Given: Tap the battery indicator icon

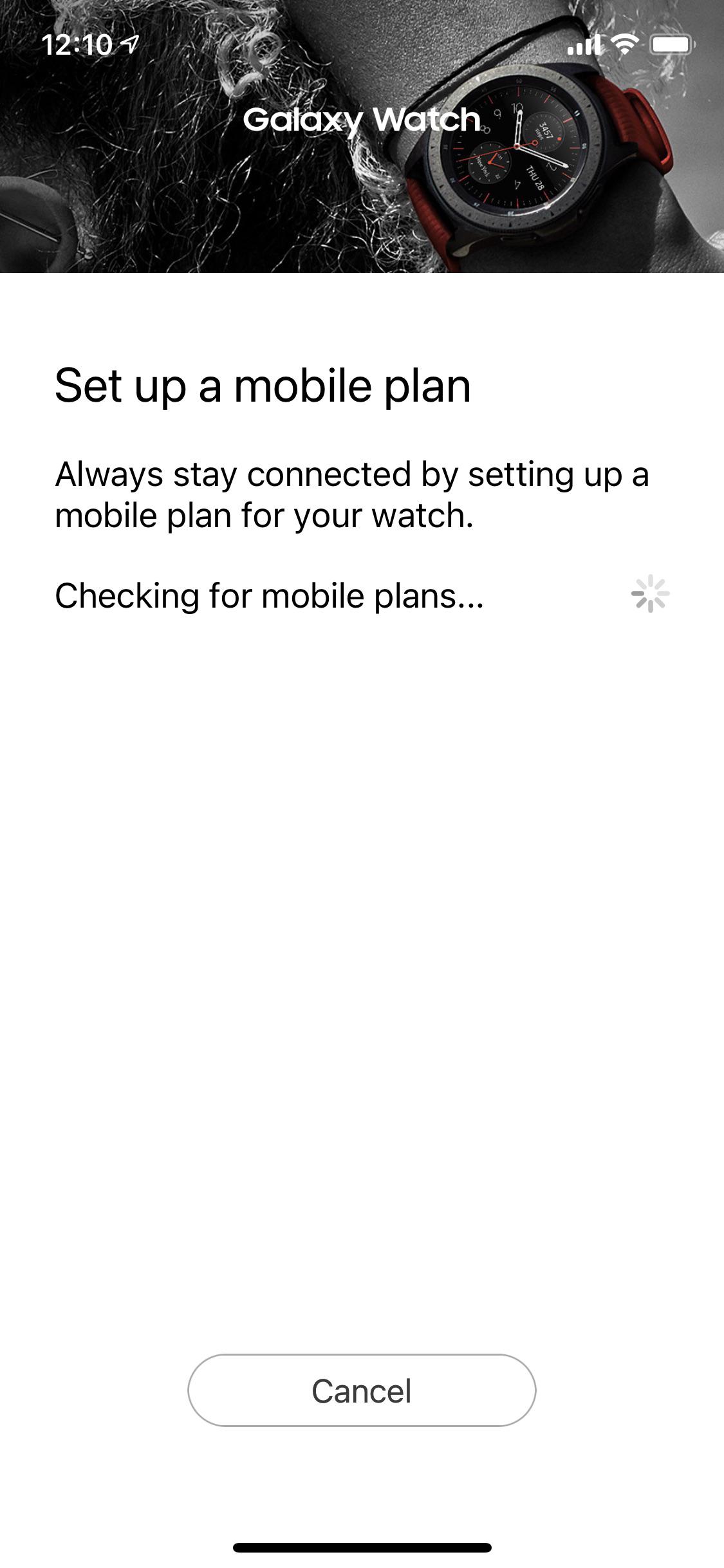Looking at the screenshot, I should tap(672, 45).
